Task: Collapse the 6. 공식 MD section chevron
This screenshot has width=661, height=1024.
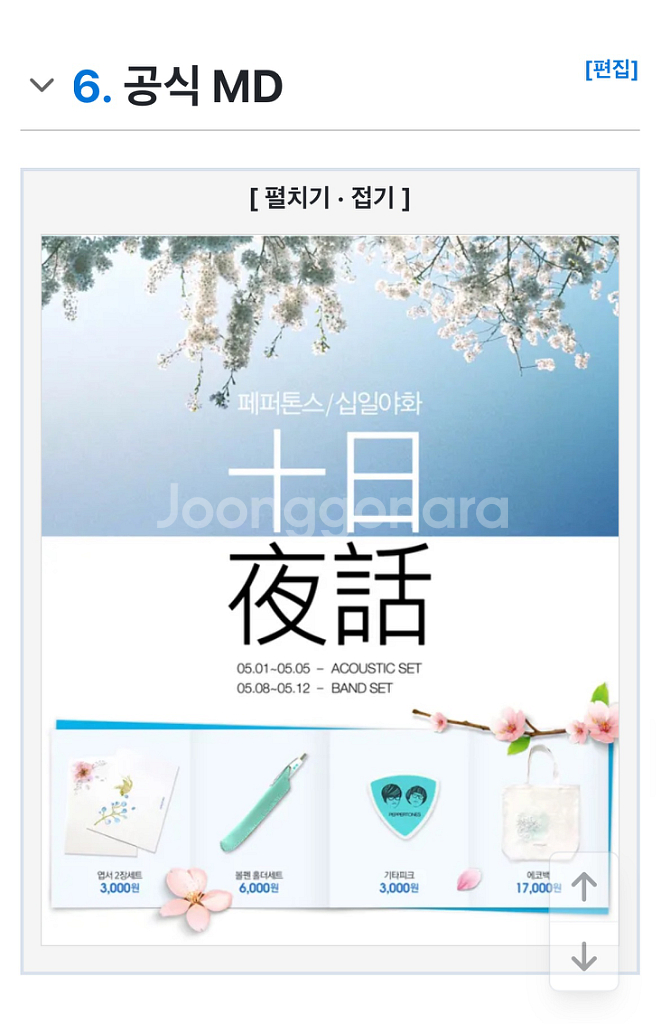Action: [x=41, y=86]
